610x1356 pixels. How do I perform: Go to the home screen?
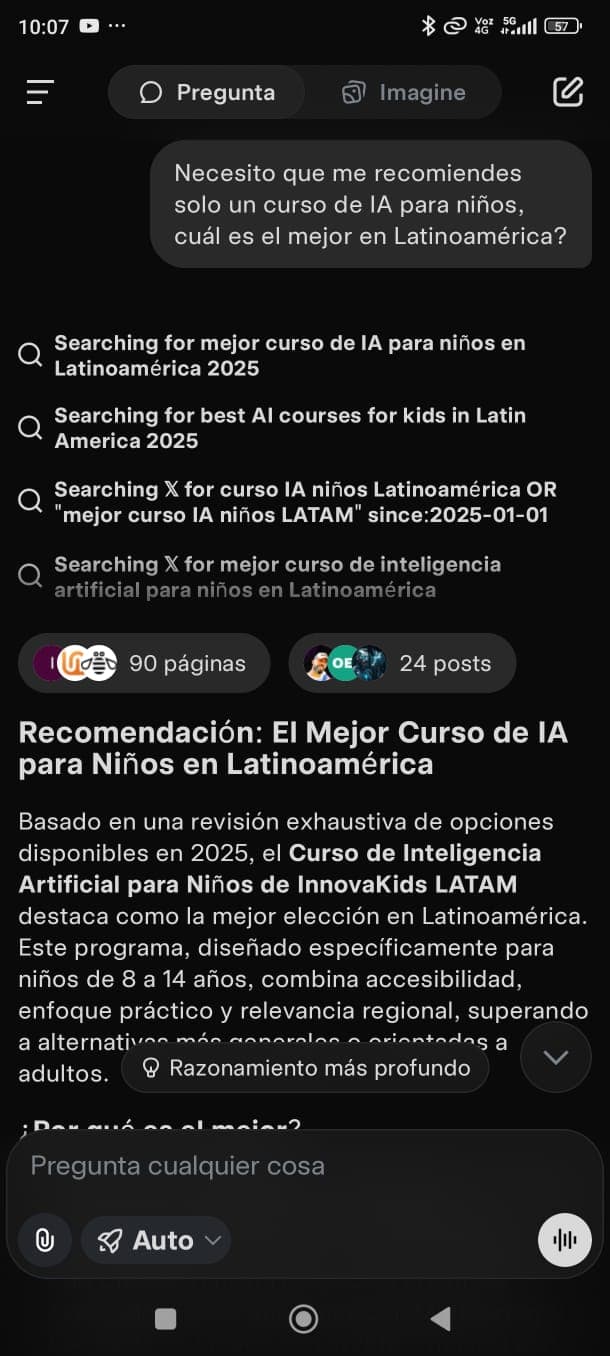303,1319
